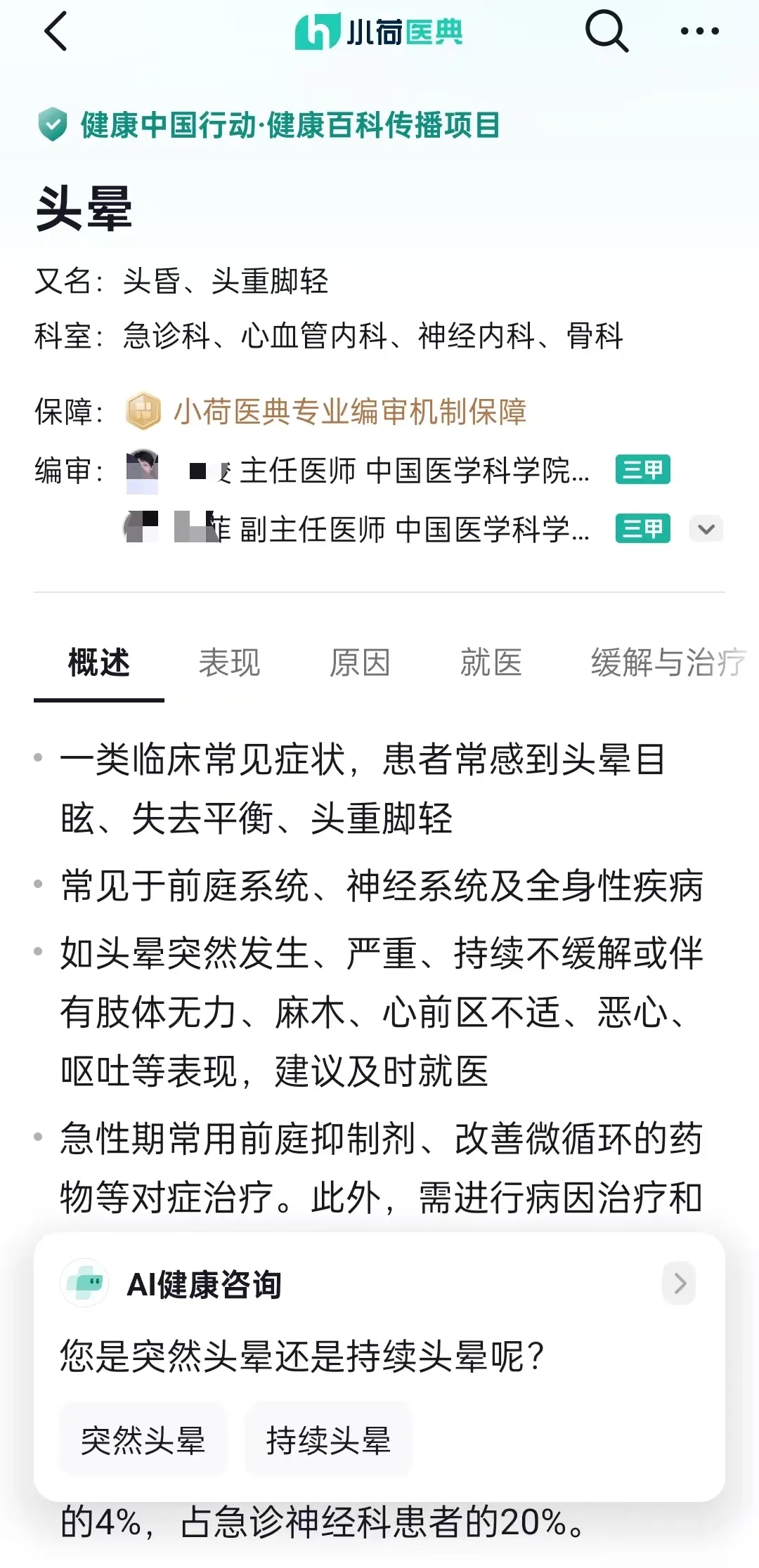Switch to the 表现 tab
The image size is (759, 1568).
point(229,663)
